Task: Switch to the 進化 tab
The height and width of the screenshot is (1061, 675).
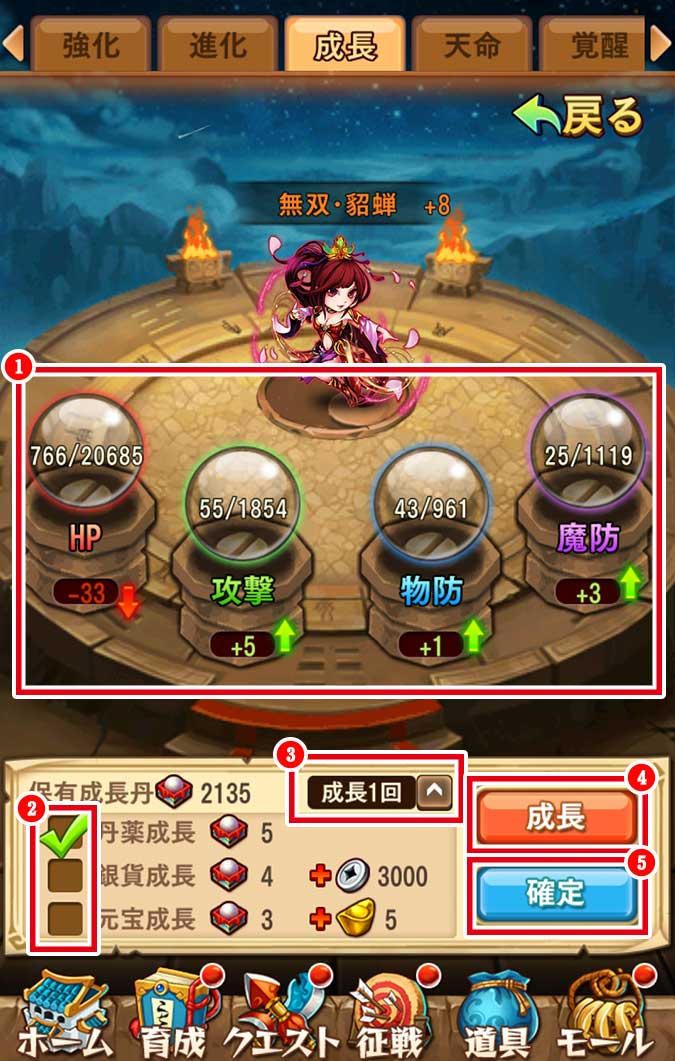Action: (x=218, y=46)
